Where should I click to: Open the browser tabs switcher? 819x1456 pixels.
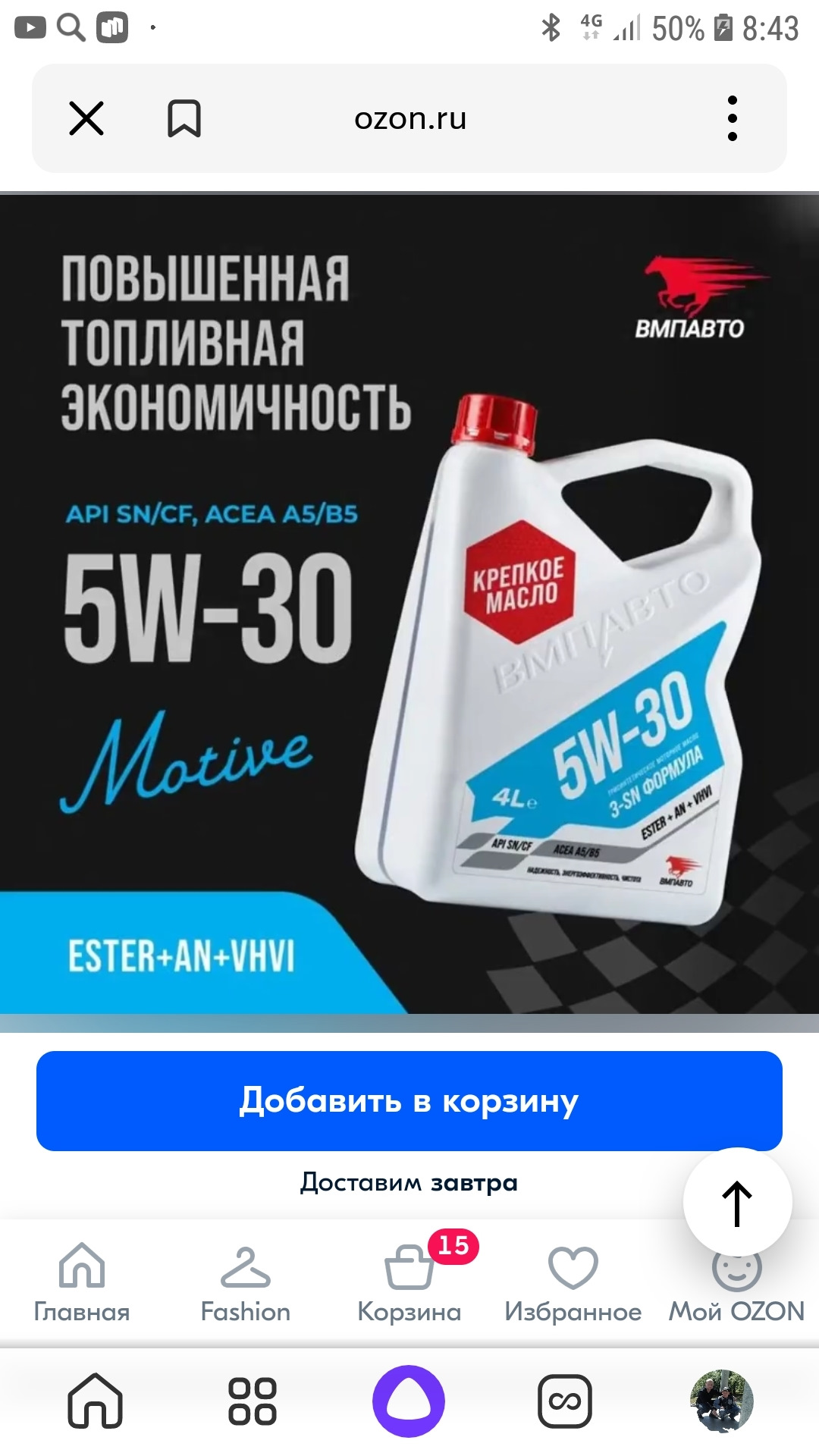pyautogui.click(x=565, y=1400)
